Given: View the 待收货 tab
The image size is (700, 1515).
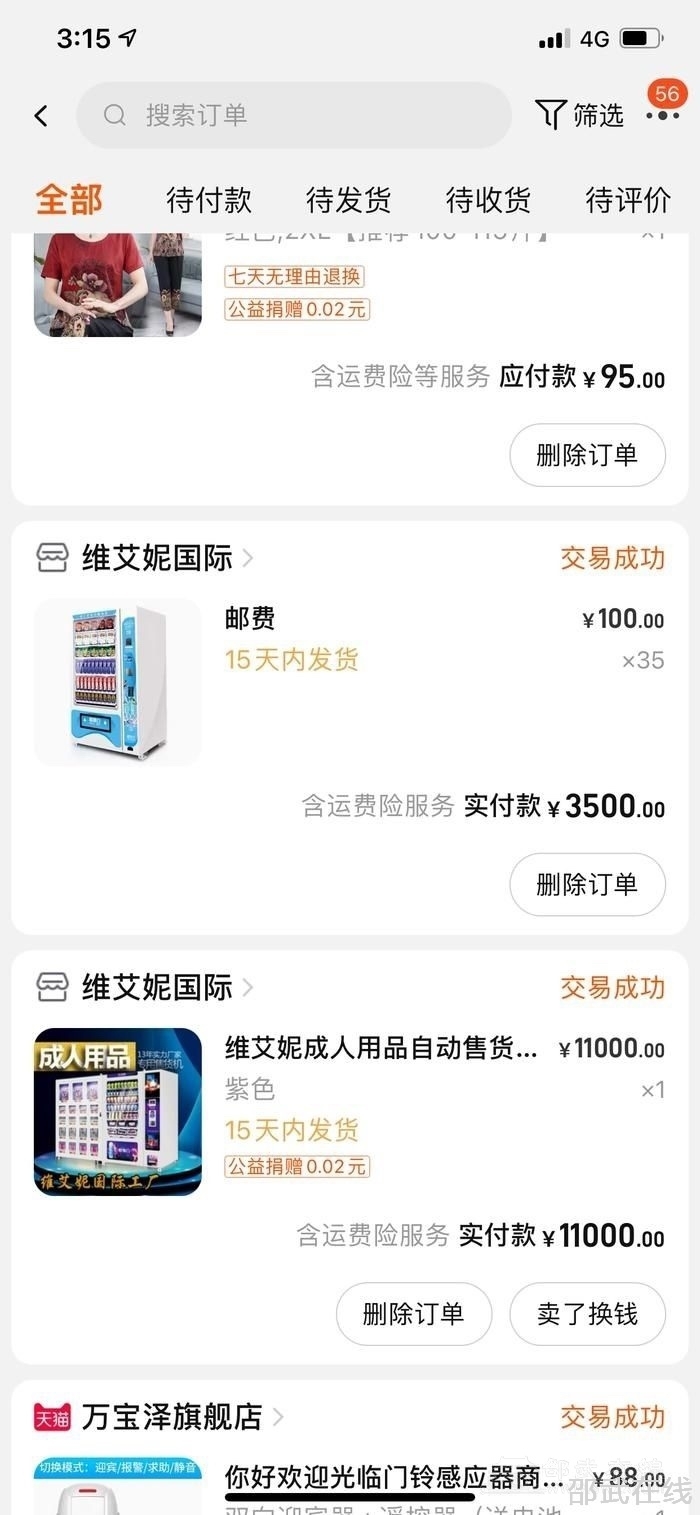Looking at the screenshot, I should (x=488, y=200).
